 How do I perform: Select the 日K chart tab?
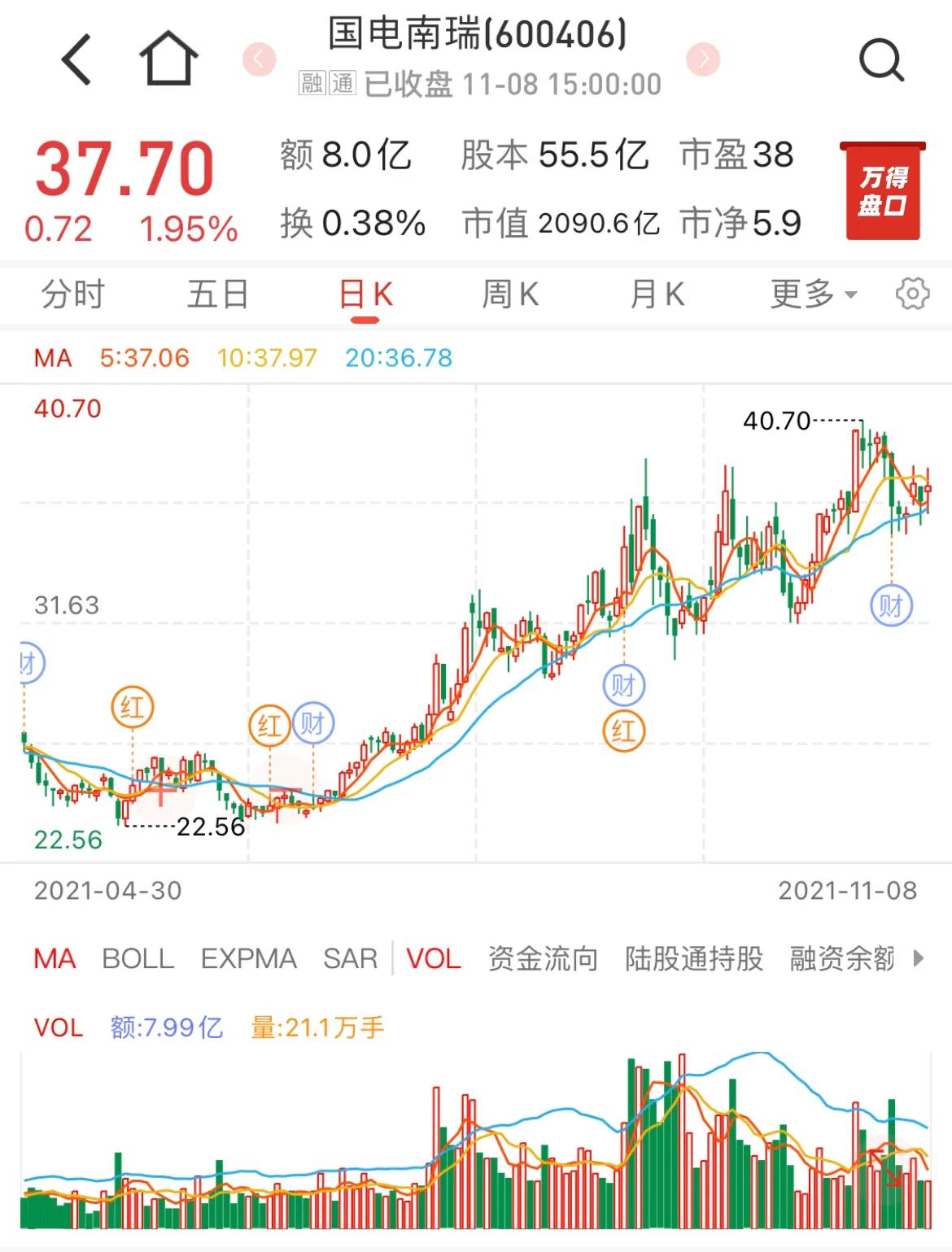click(365, 294)
